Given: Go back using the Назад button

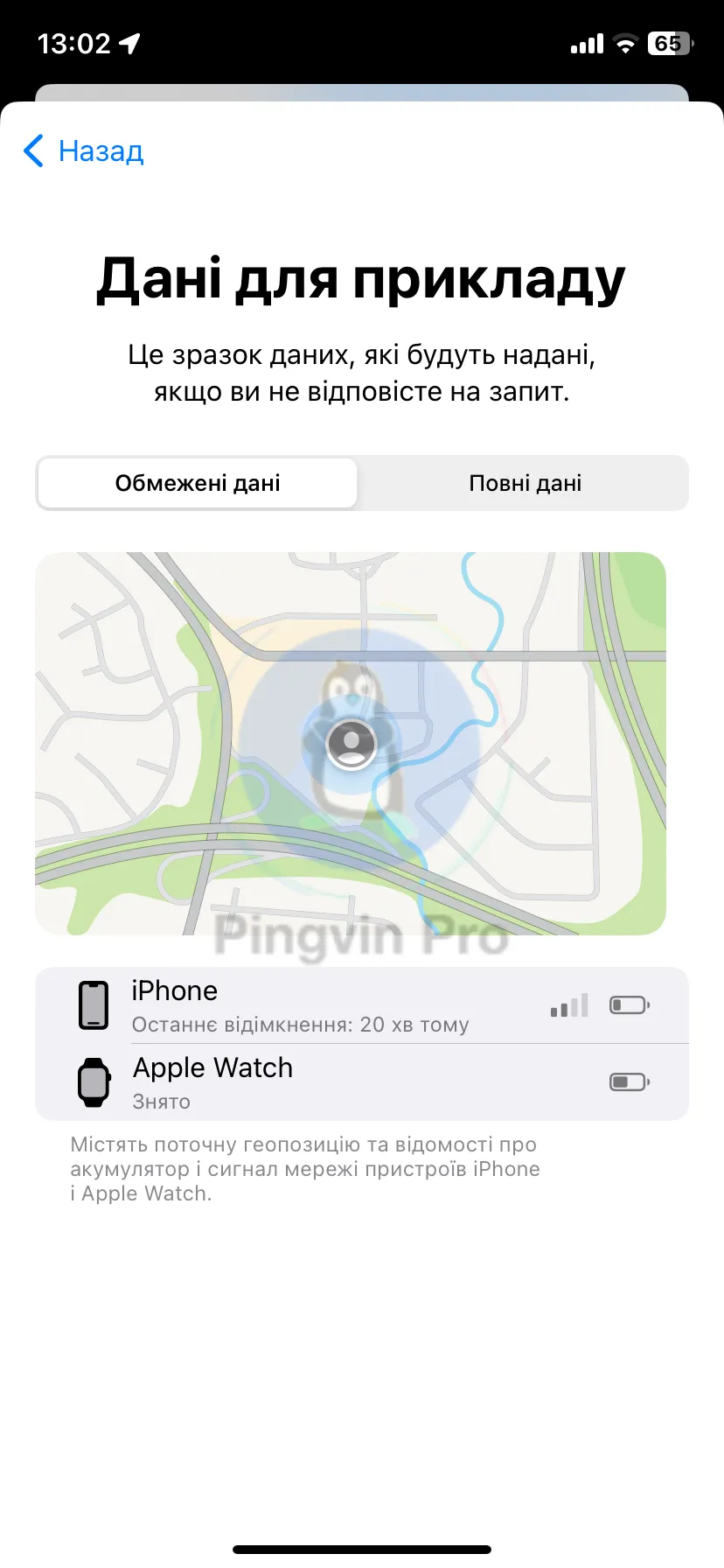Looking at the screenshot, I should (x=84, y=151).
